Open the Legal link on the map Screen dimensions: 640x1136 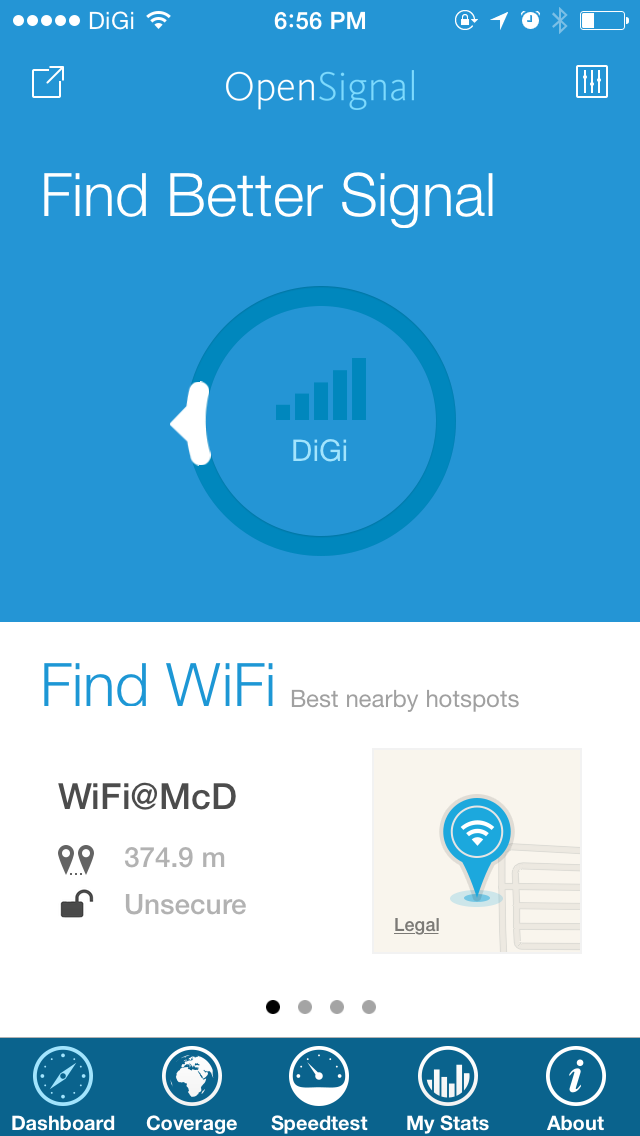416,925
